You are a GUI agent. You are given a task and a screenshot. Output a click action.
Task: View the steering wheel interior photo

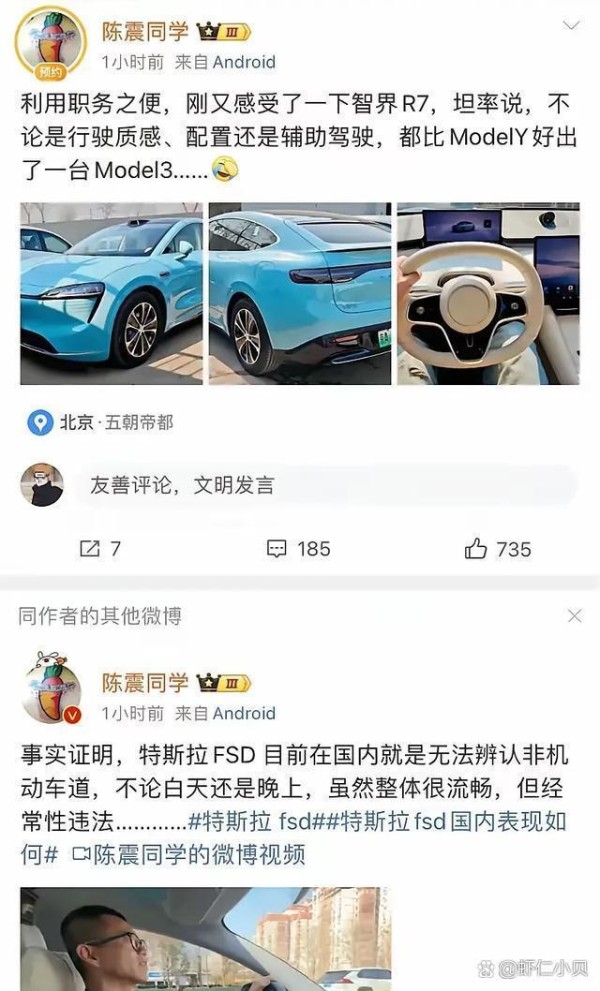pyautogui.click(x=488, y=293)
